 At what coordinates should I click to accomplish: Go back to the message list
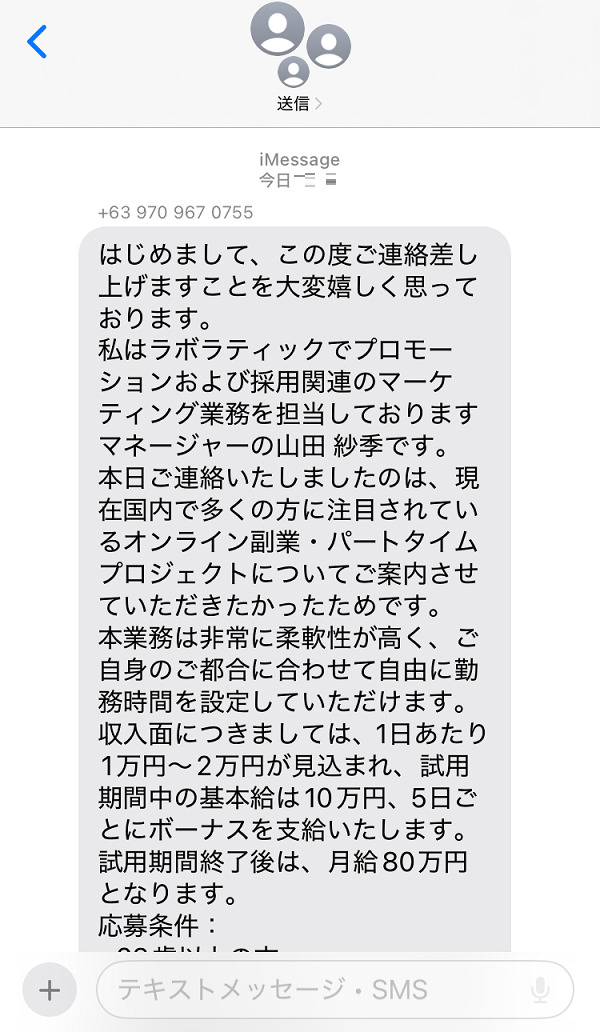pos(37,42)
